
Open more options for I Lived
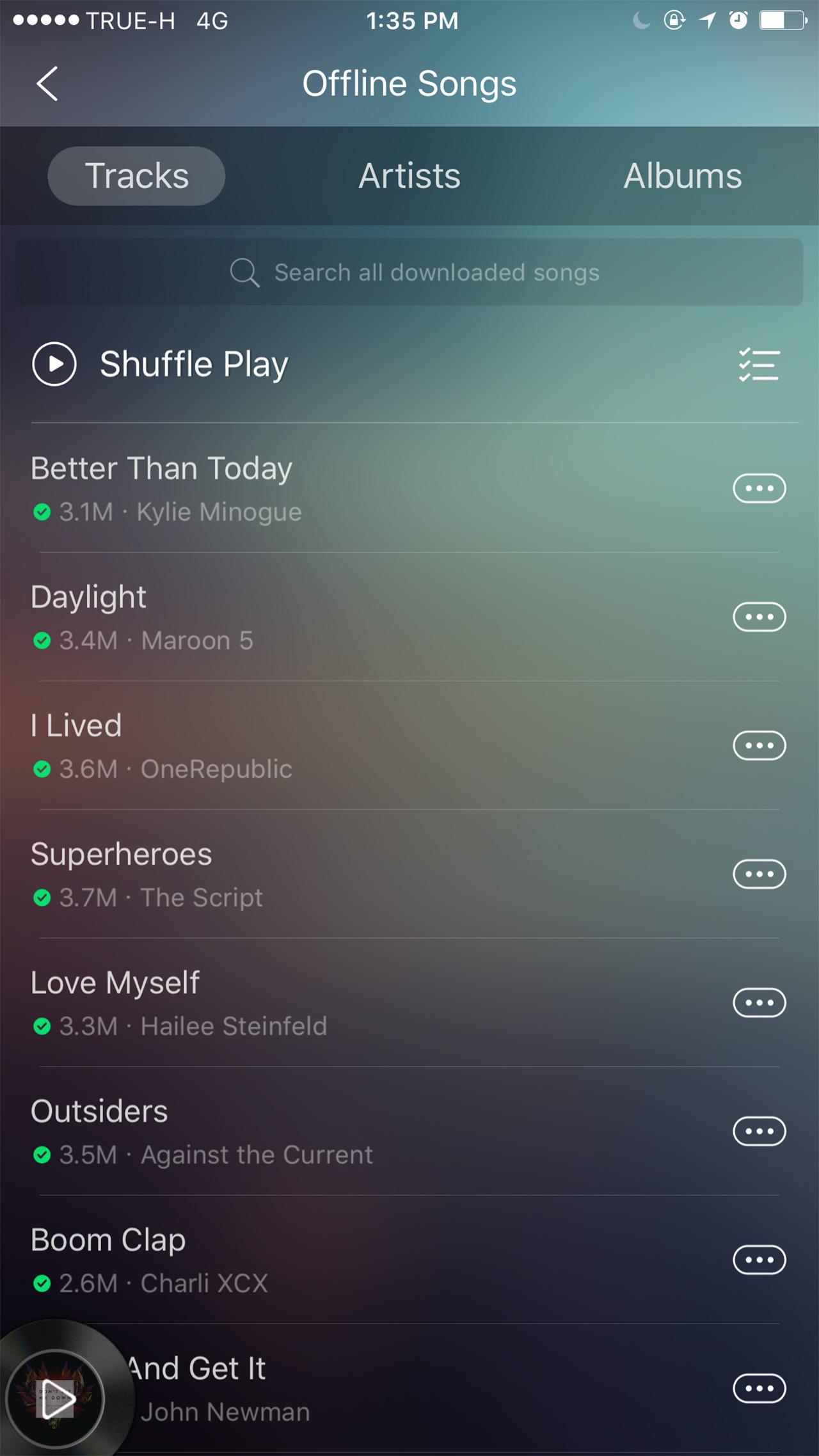point(759,746)
